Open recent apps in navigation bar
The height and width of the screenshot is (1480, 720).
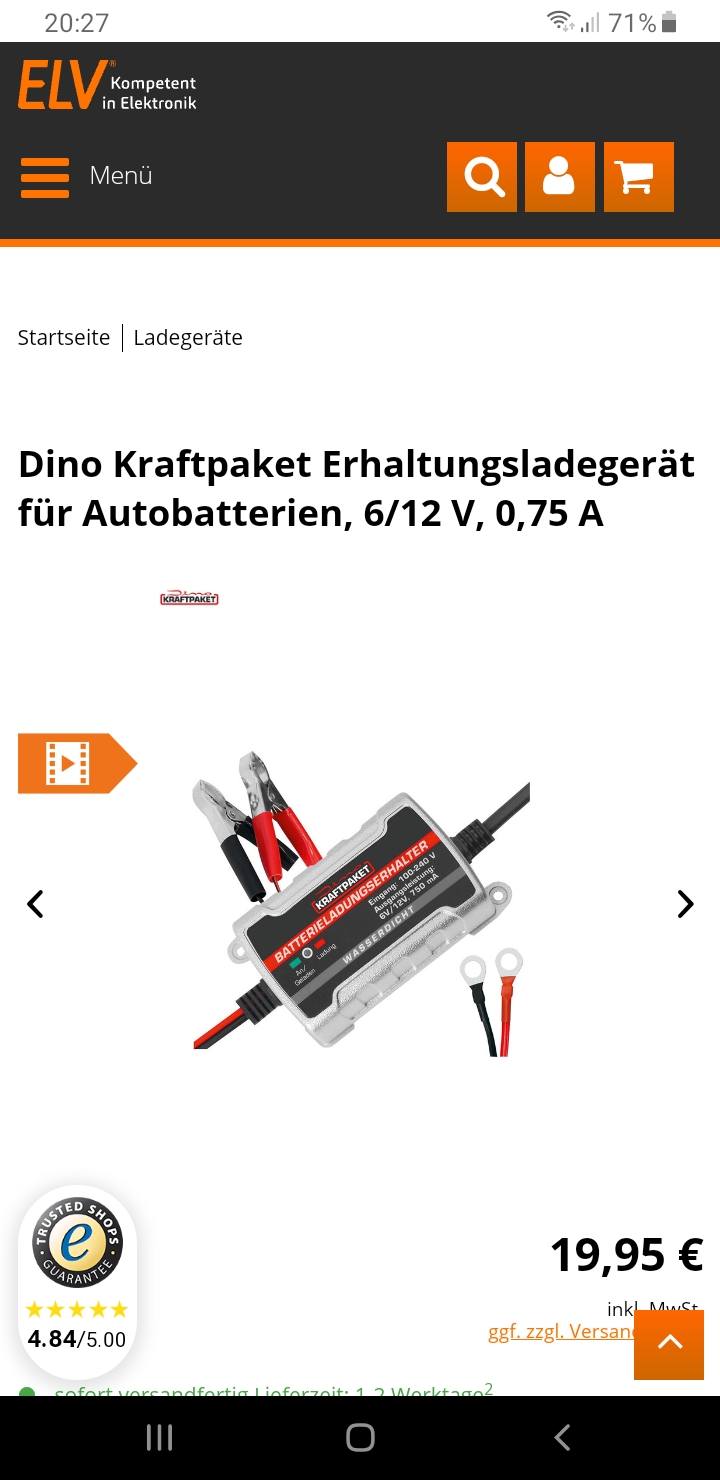[159, 1438]
